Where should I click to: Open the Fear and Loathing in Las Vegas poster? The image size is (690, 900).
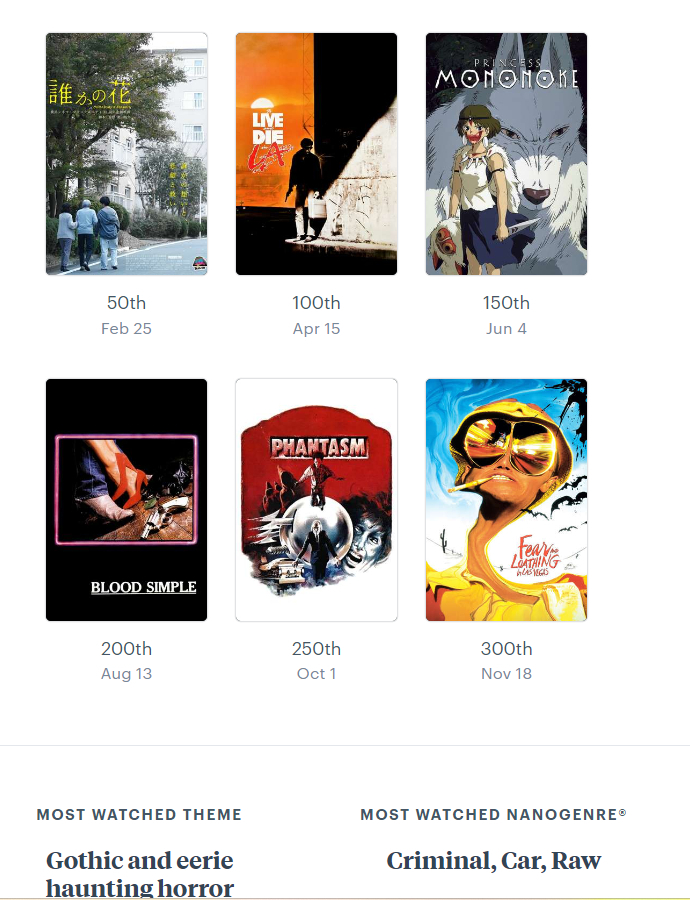click(506, 500)
